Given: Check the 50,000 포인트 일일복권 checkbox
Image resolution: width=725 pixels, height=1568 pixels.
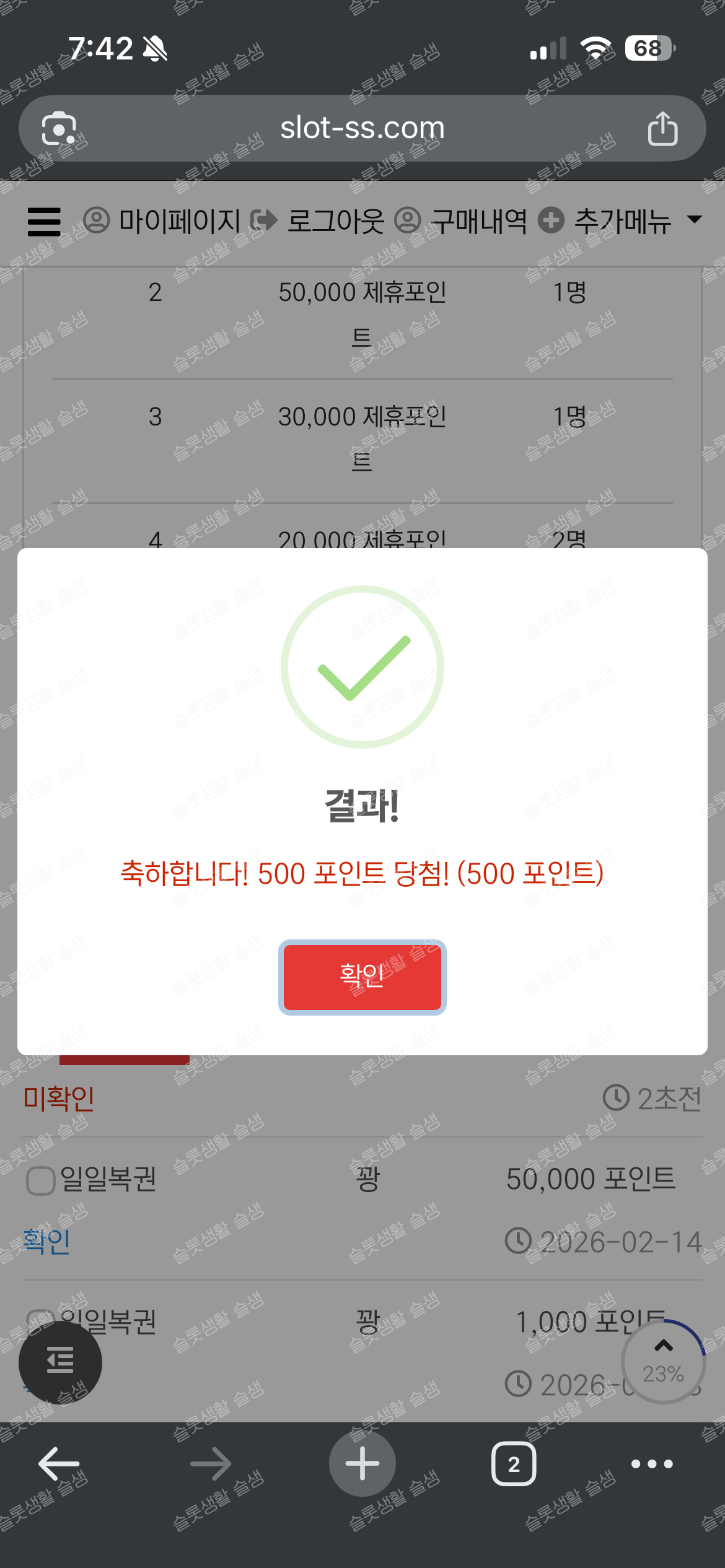Looking at the screenshot, I should click(x=41, y=1180).
